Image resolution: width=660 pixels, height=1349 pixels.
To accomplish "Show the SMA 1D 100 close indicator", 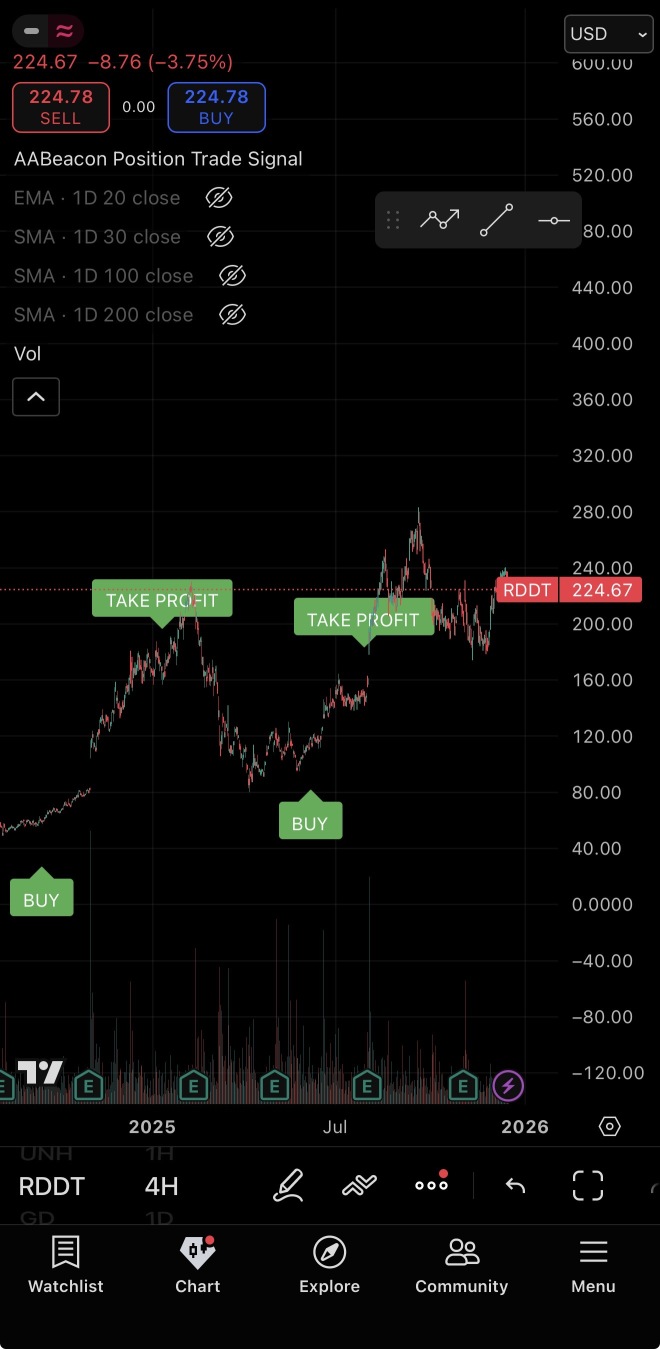I will [232, 276].
